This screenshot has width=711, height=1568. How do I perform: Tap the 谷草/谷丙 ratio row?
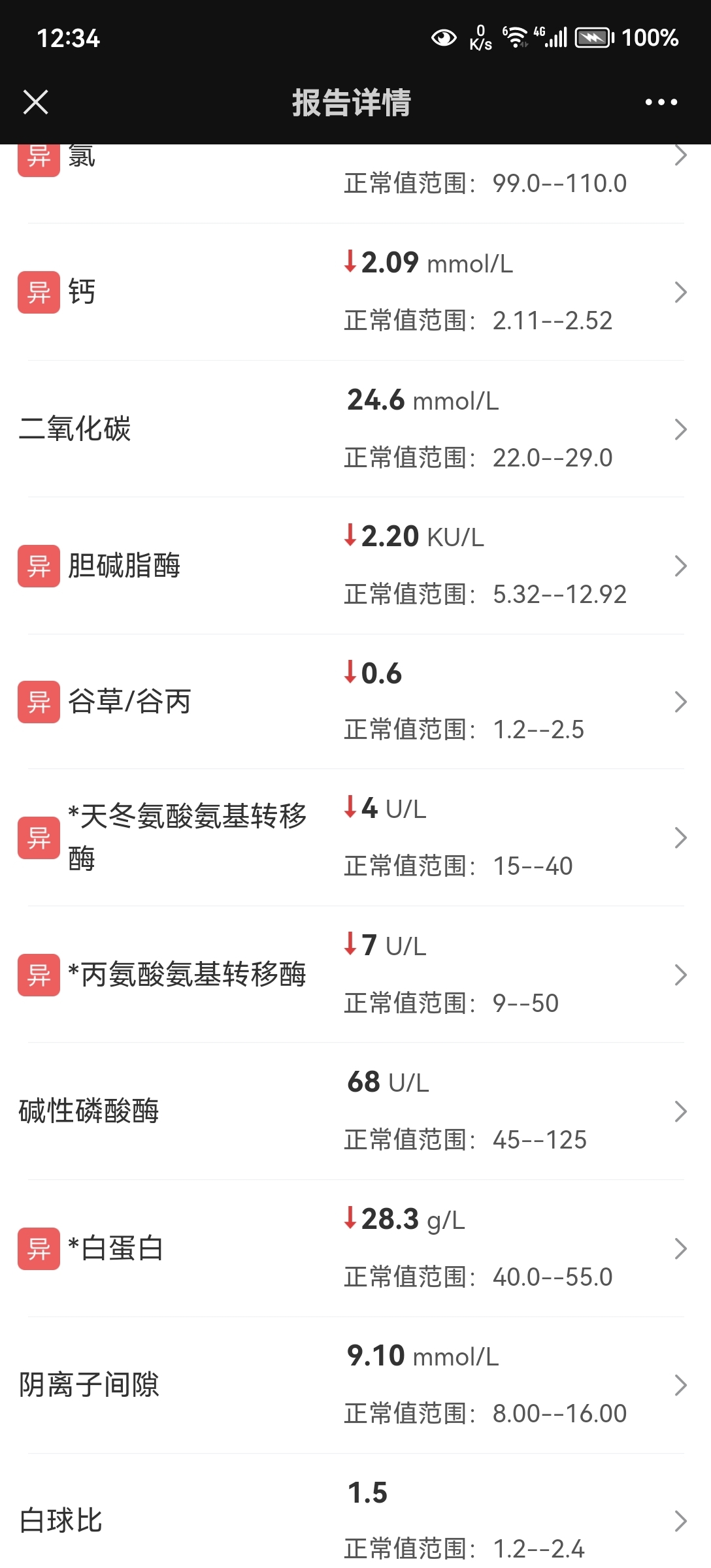(x=355, y=702)
